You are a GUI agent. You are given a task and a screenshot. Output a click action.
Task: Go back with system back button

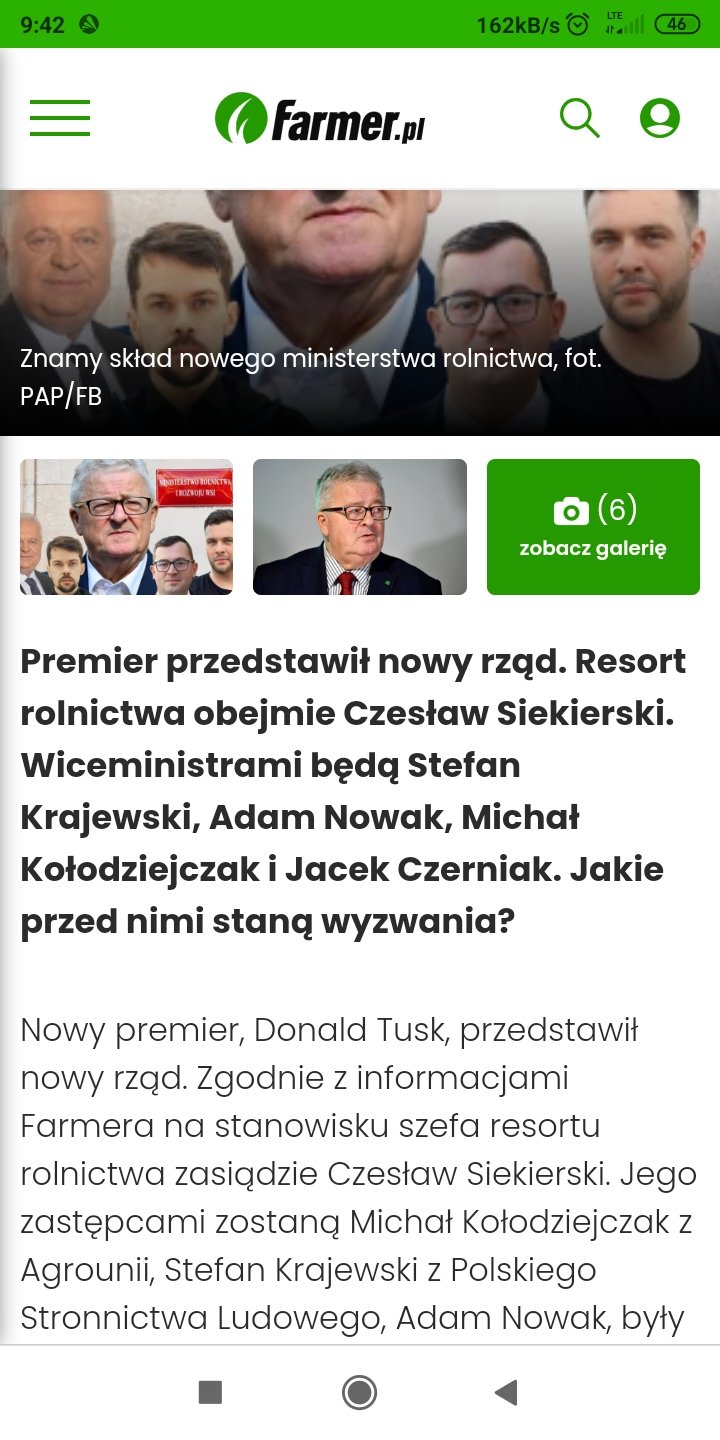507,1392
